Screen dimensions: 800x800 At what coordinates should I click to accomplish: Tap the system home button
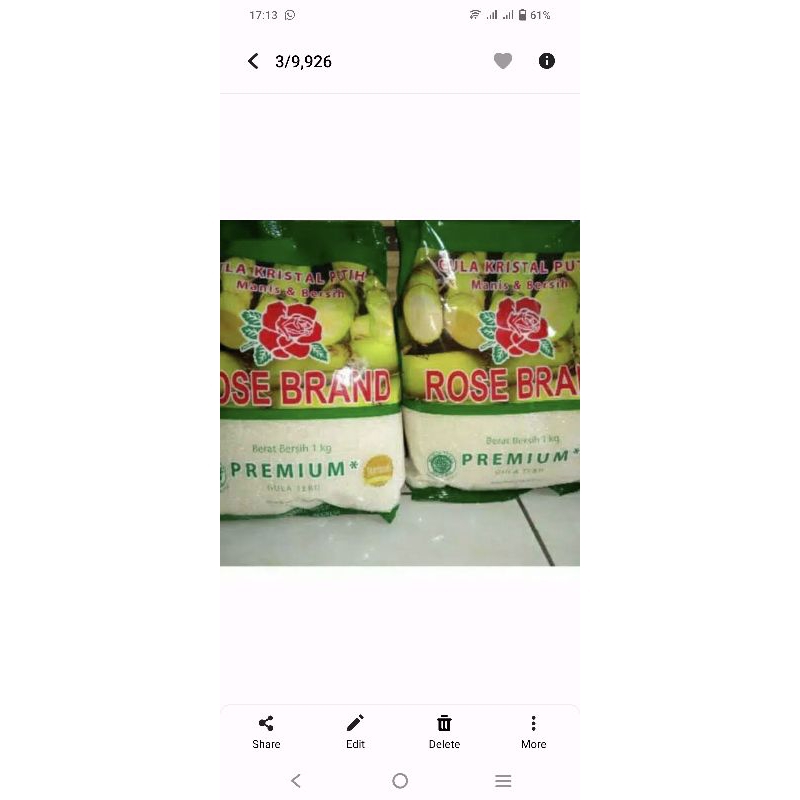pos(400,781)
